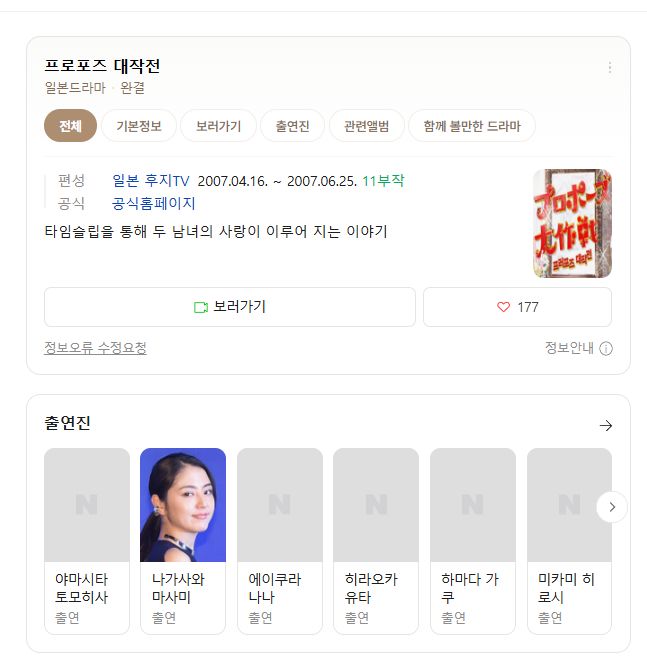Open the three-dot overflow menu
This screenshot has width=647, height=663.
point(609,68)
